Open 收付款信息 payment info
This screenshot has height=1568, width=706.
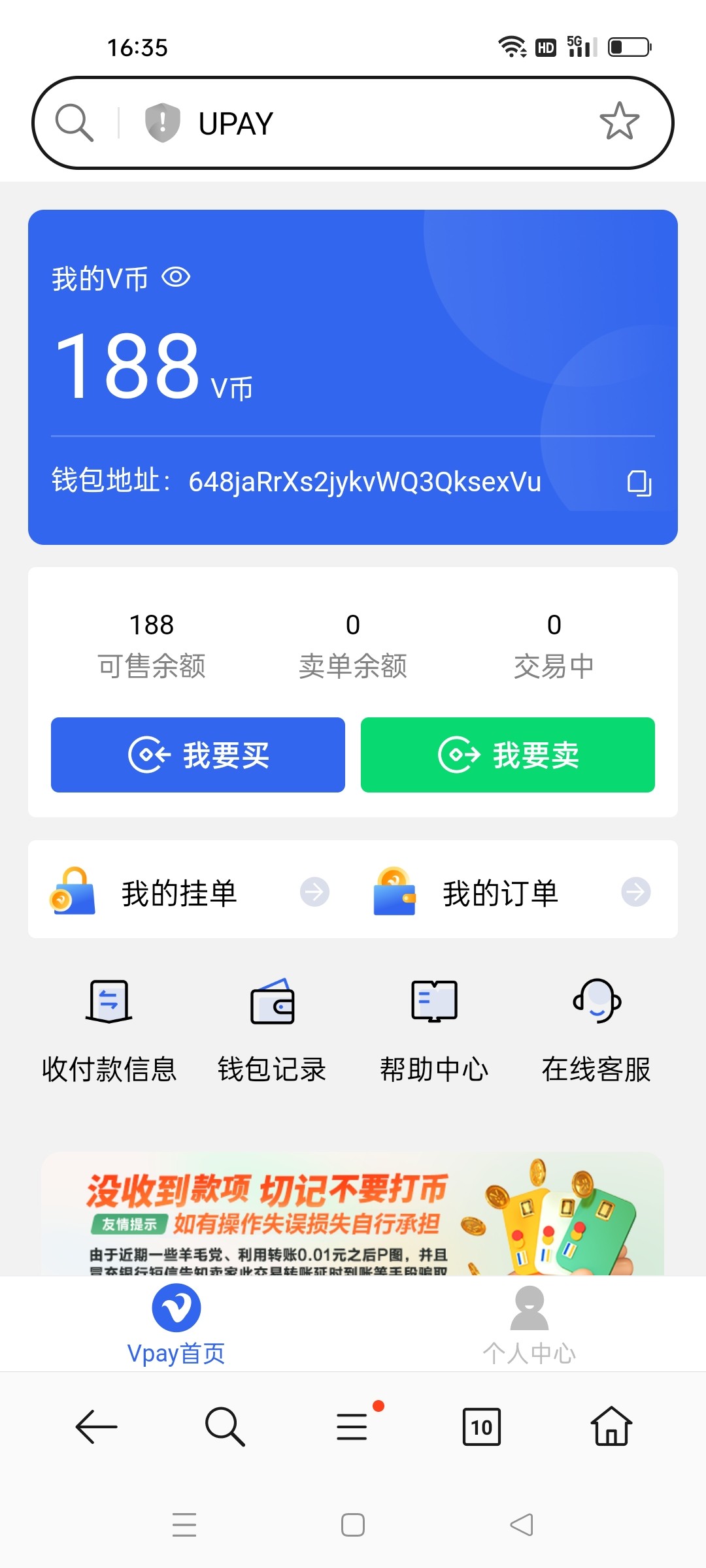[x=109, y=1030]
